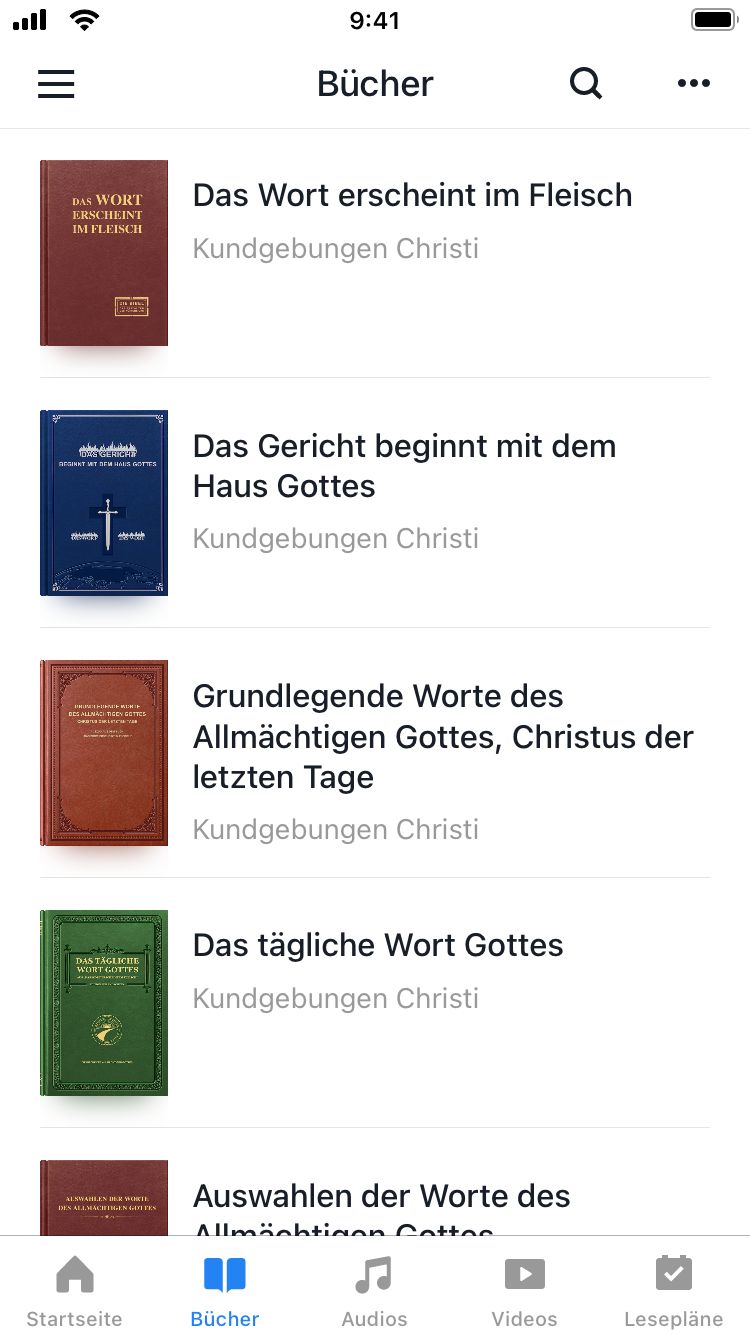This screenshot has height=1334, width=750.
Task: Select "Grundlegende Worte des Allmächtigen Gottes" book
Action: coord(442,737)
